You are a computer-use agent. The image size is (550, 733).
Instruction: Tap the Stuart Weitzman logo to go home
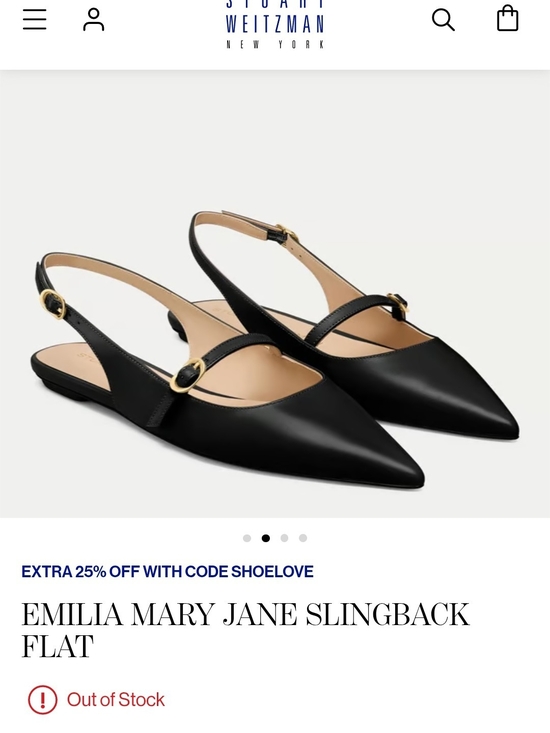[275, 24]
